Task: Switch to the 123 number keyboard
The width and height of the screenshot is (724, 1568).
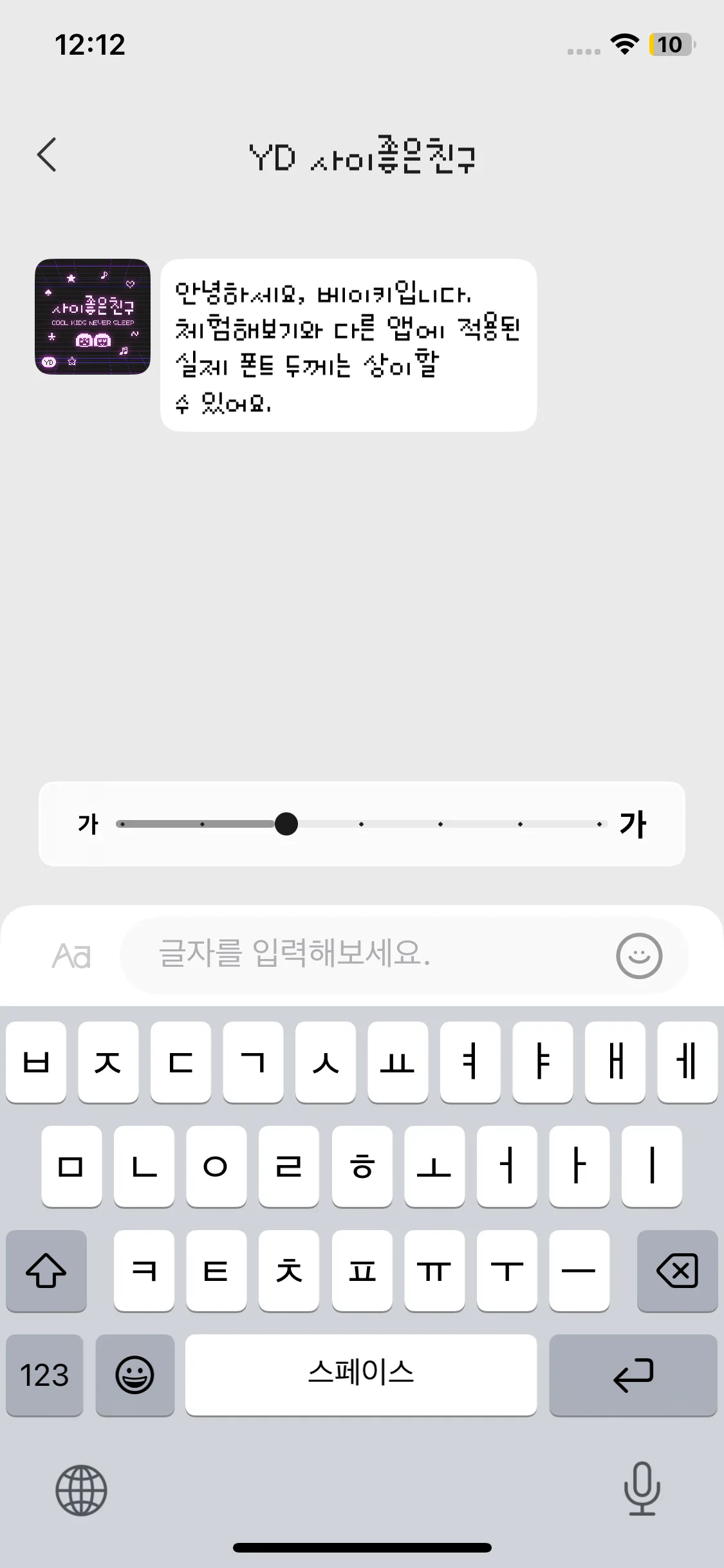Action: [x=44, y=1376]
